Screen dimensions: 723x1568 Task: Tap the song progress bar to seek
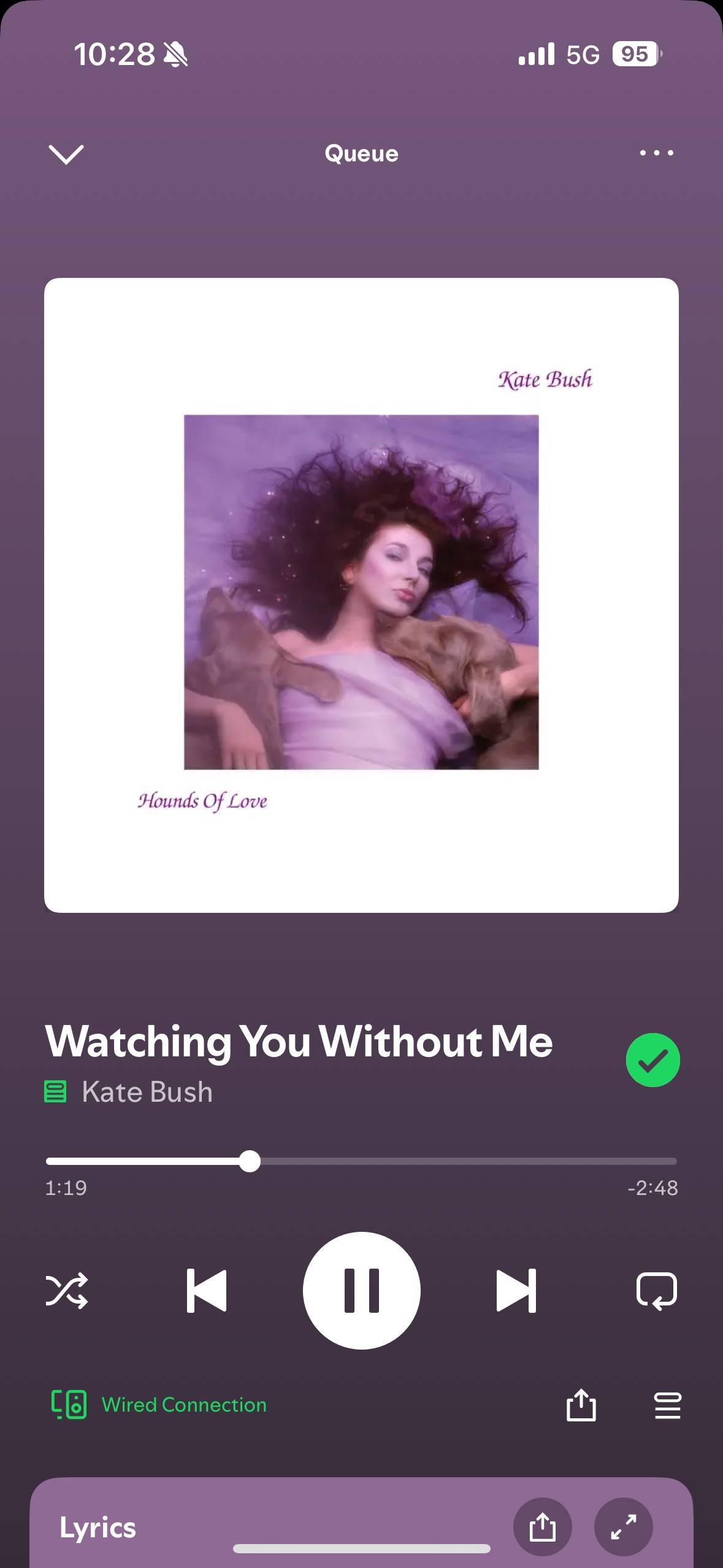(429, 1161)
